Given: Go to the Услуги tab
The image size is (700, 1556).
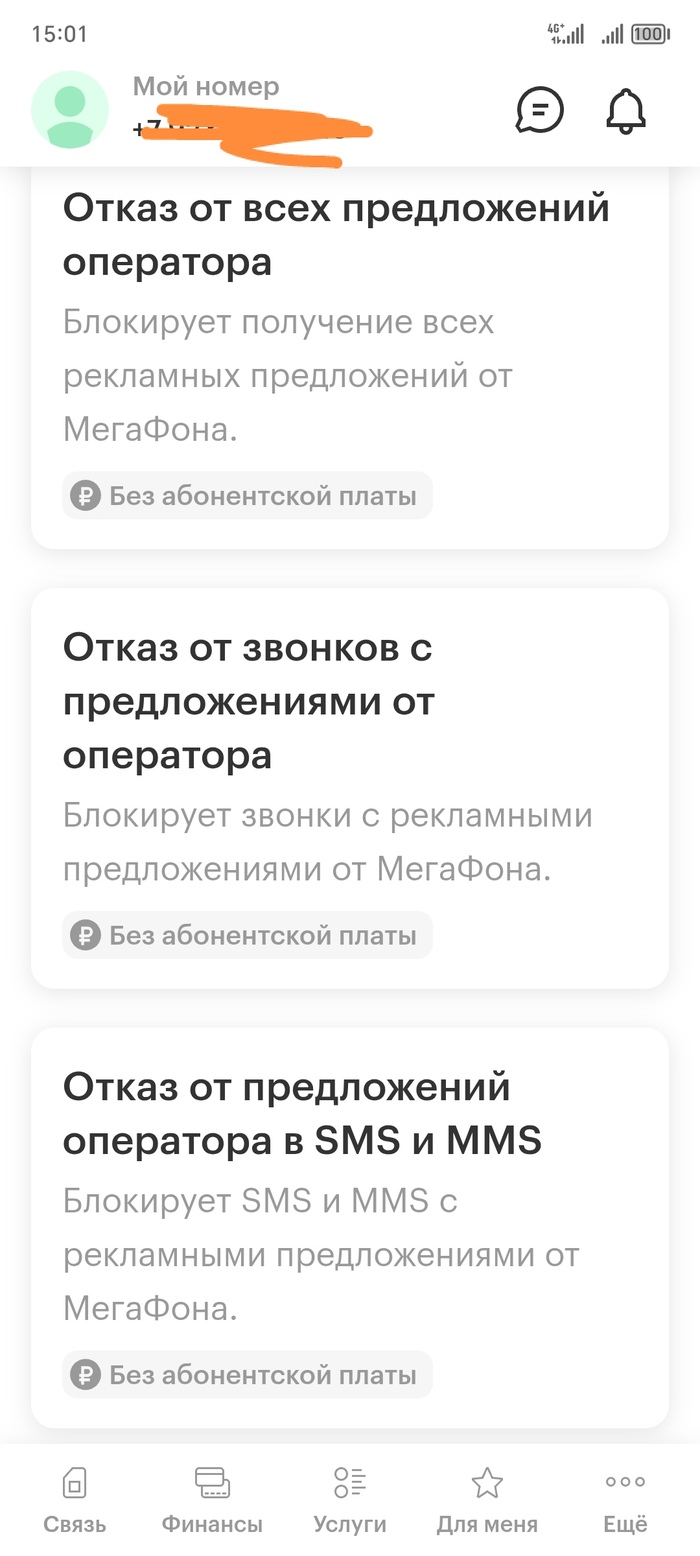Looking at the screenshot, I should tap(350, 1499).
